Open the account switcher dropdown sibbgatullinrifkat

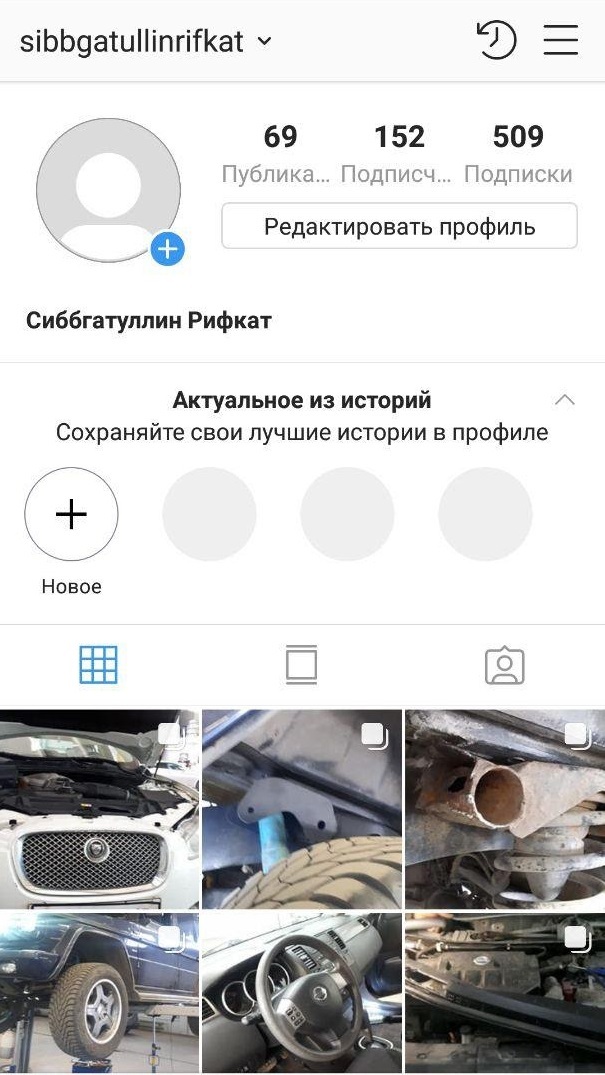click(146, 41)
